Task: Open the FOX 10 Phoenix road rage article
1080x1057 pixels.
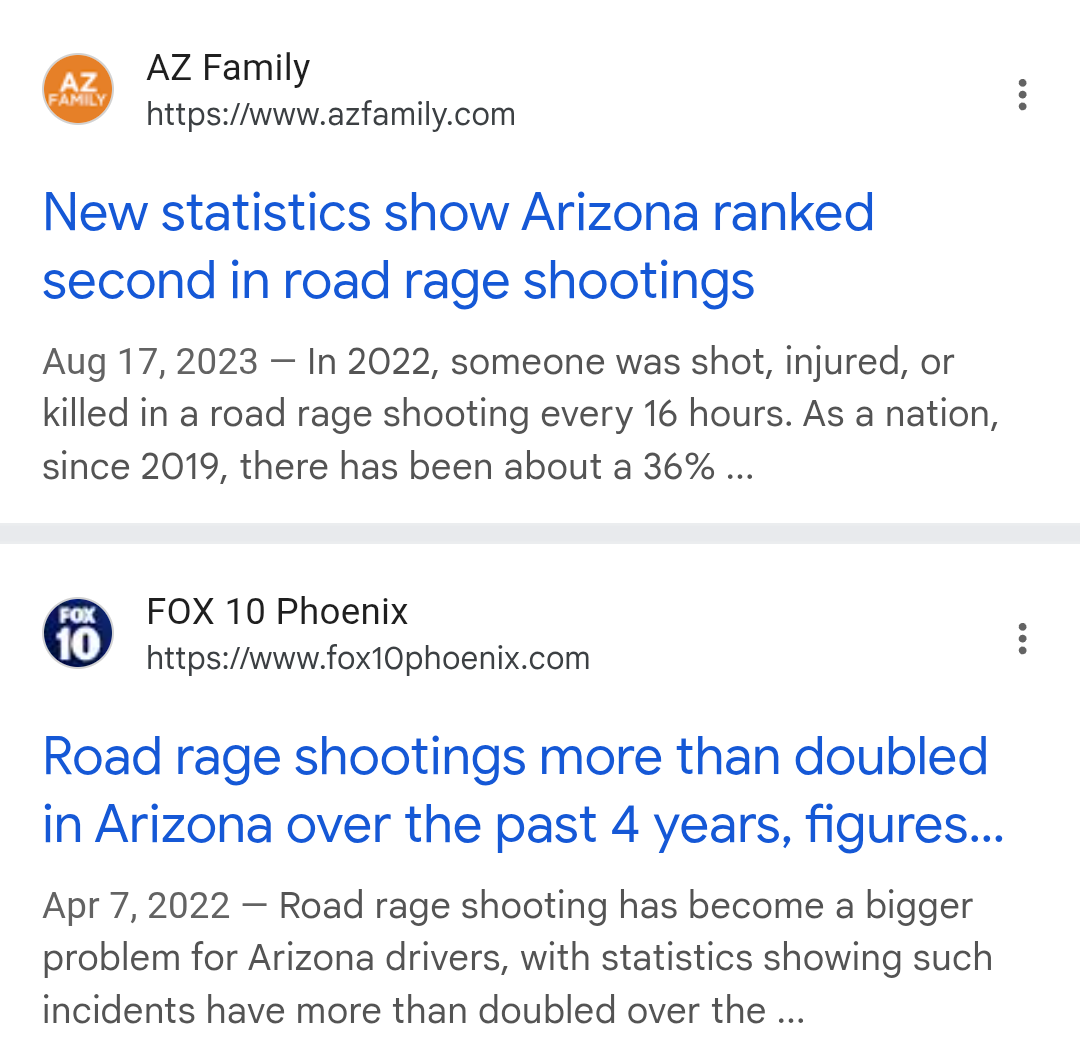Action: click(x=523, y=791)
